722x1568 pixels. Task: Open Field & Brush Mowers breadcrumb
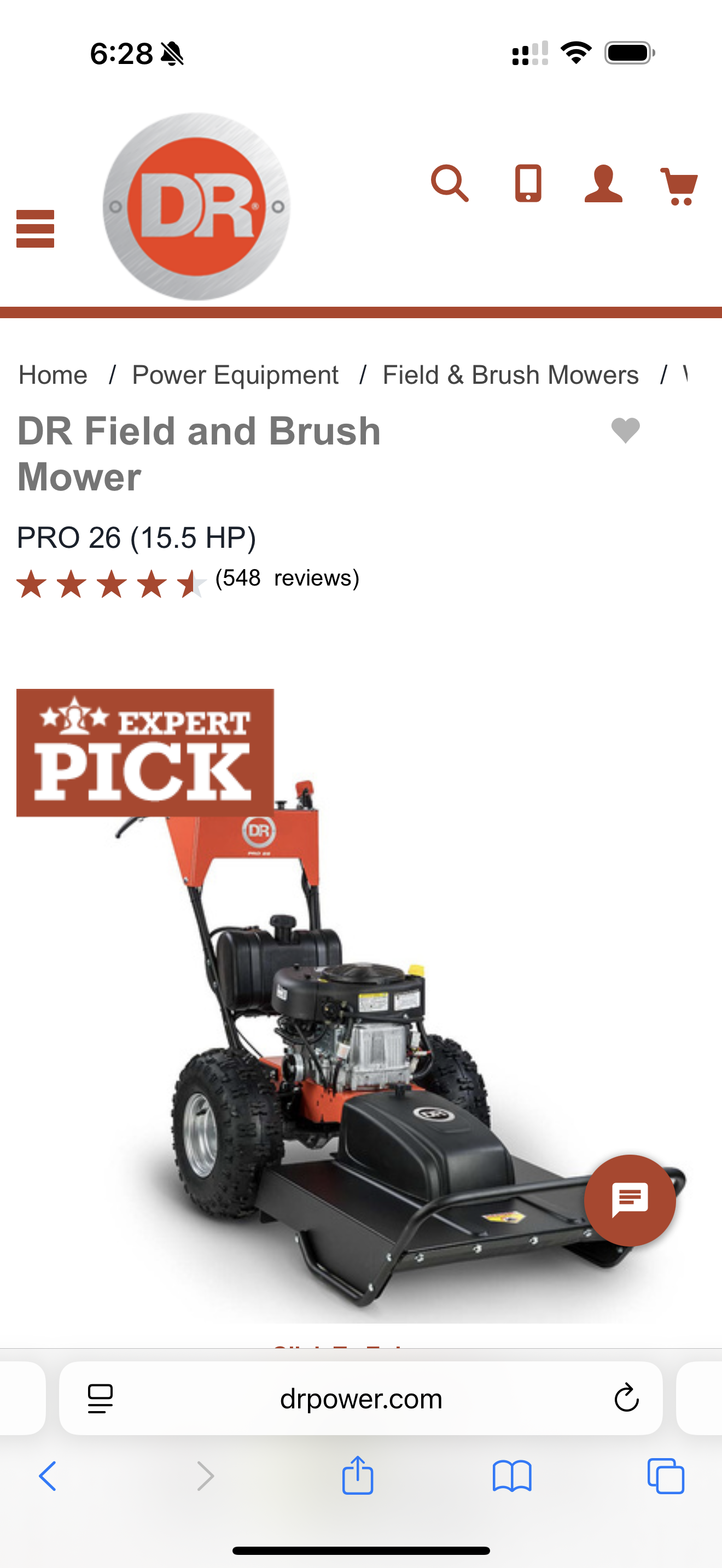pos(510,375)
